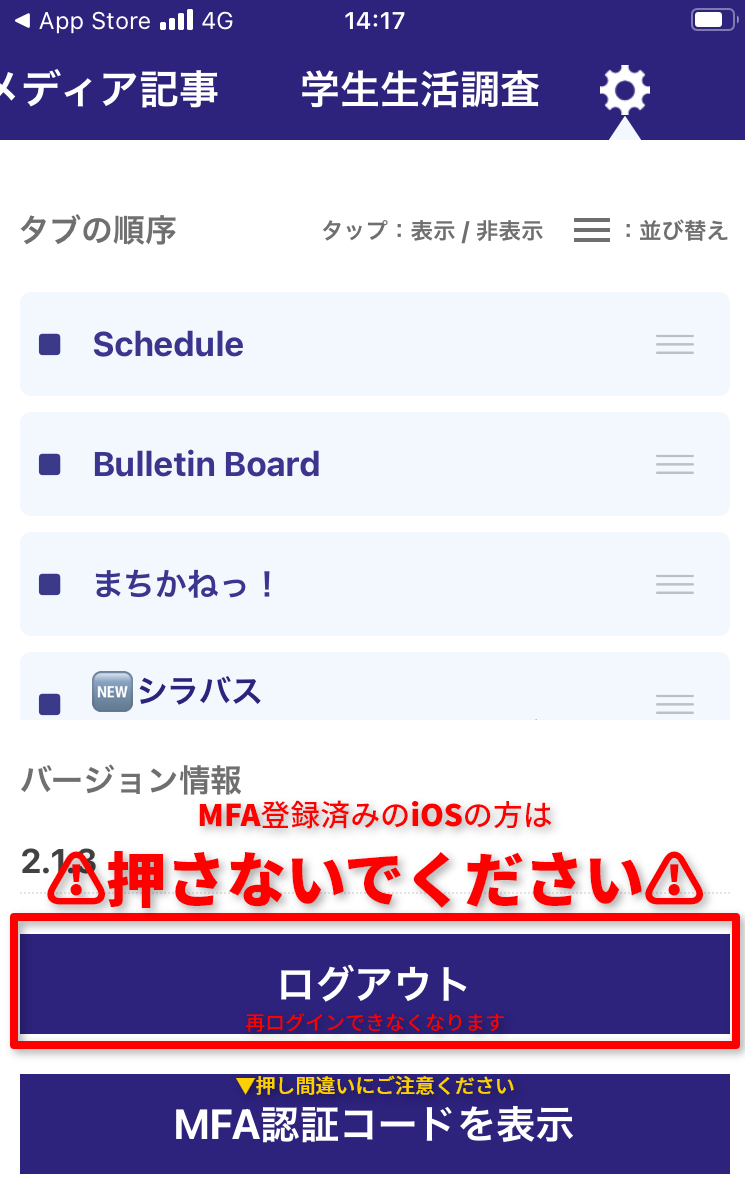745x1187 pixels.
Task: Show or hide the まちかねっ！ tab
Action: click(x=184, y=585)
